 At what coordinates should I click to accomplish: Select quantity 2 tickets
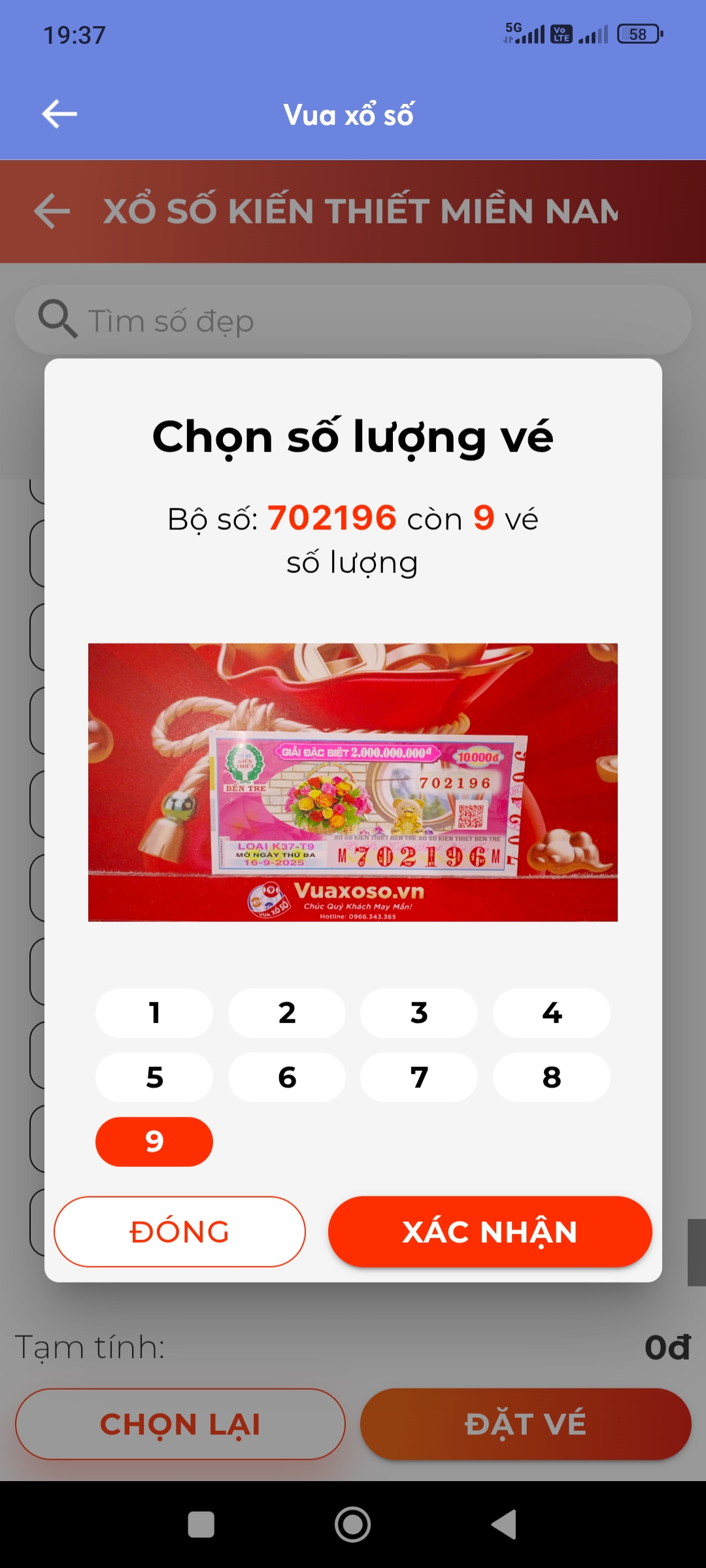(x=286, y=1013)
